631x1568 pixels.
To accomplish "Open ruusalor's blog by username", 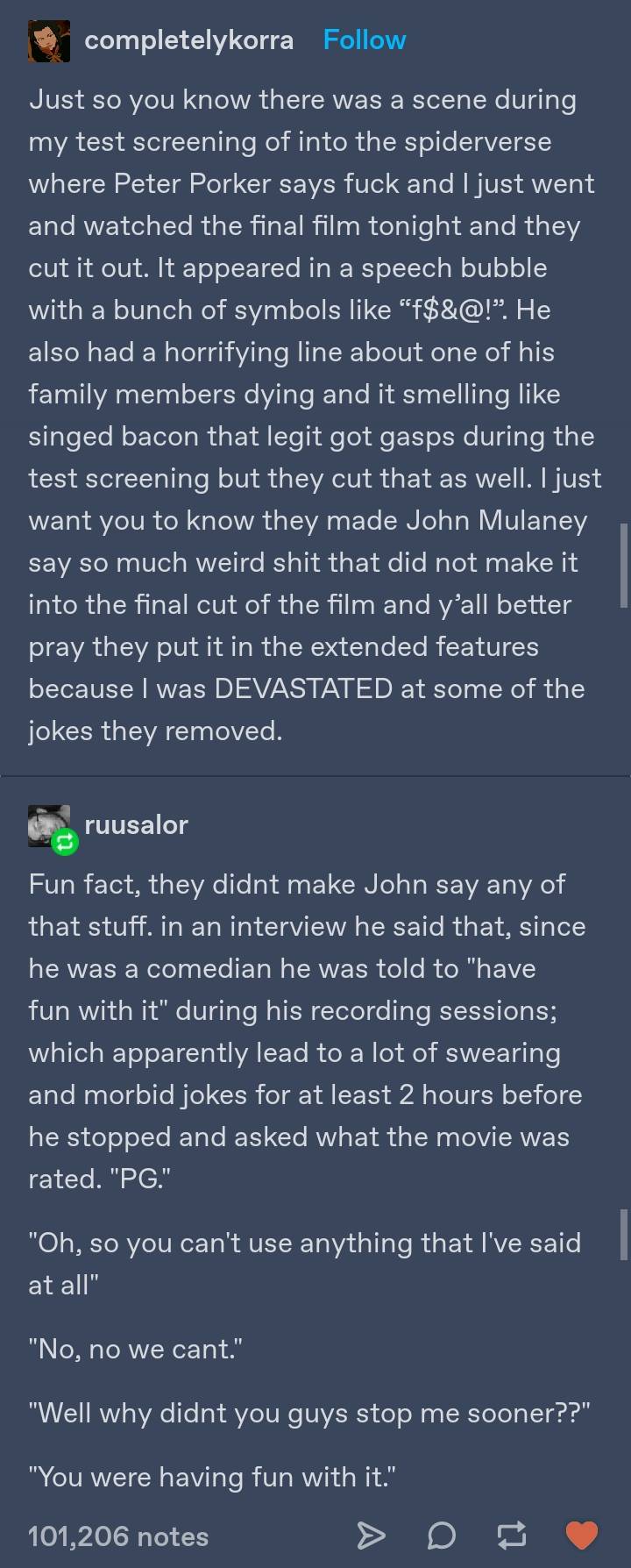I will [x=136, y=824].
